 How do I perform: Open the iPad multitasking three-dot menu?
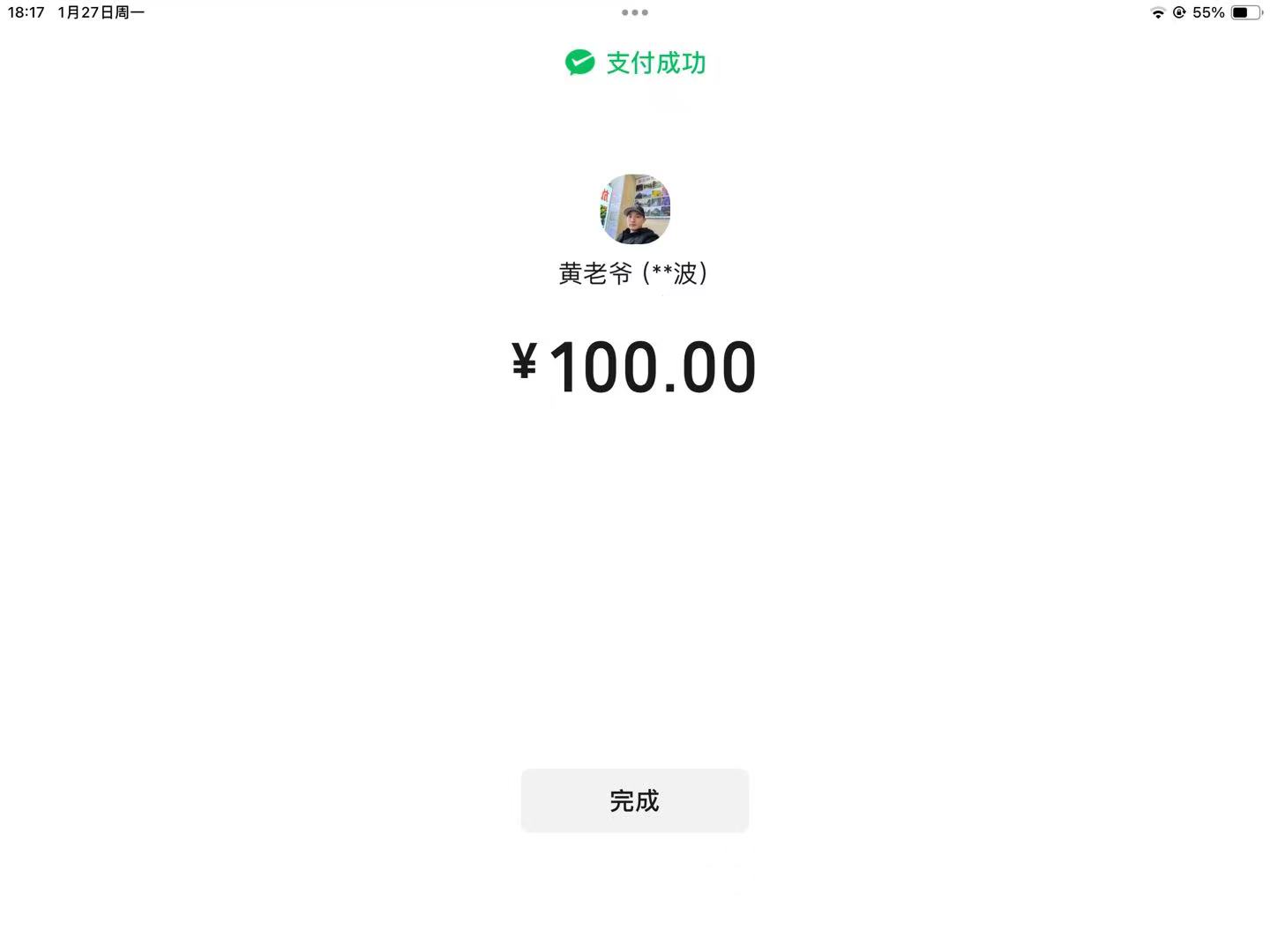coord(634,12)
